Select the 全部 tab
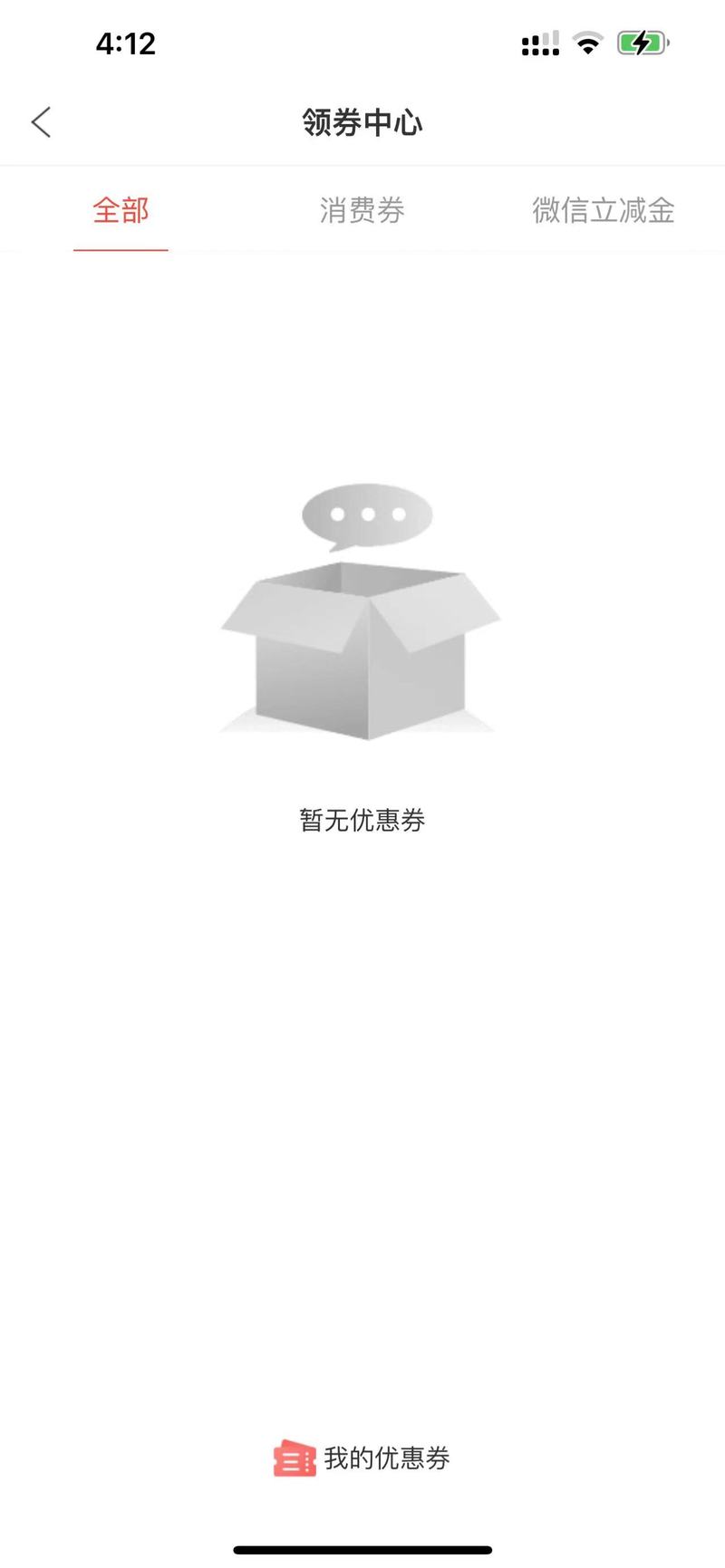 pos(121,211)
